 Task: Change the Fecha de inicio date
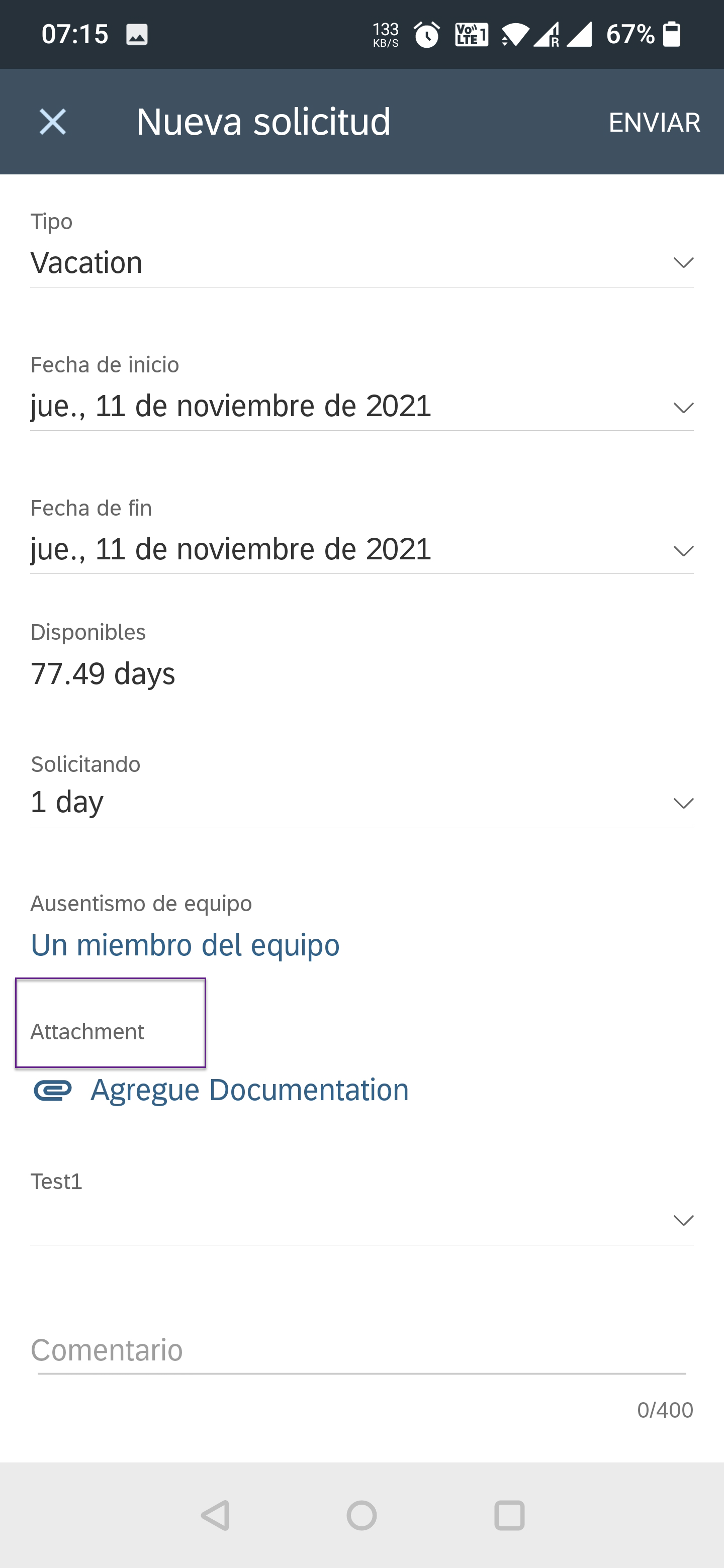[361, 406]
